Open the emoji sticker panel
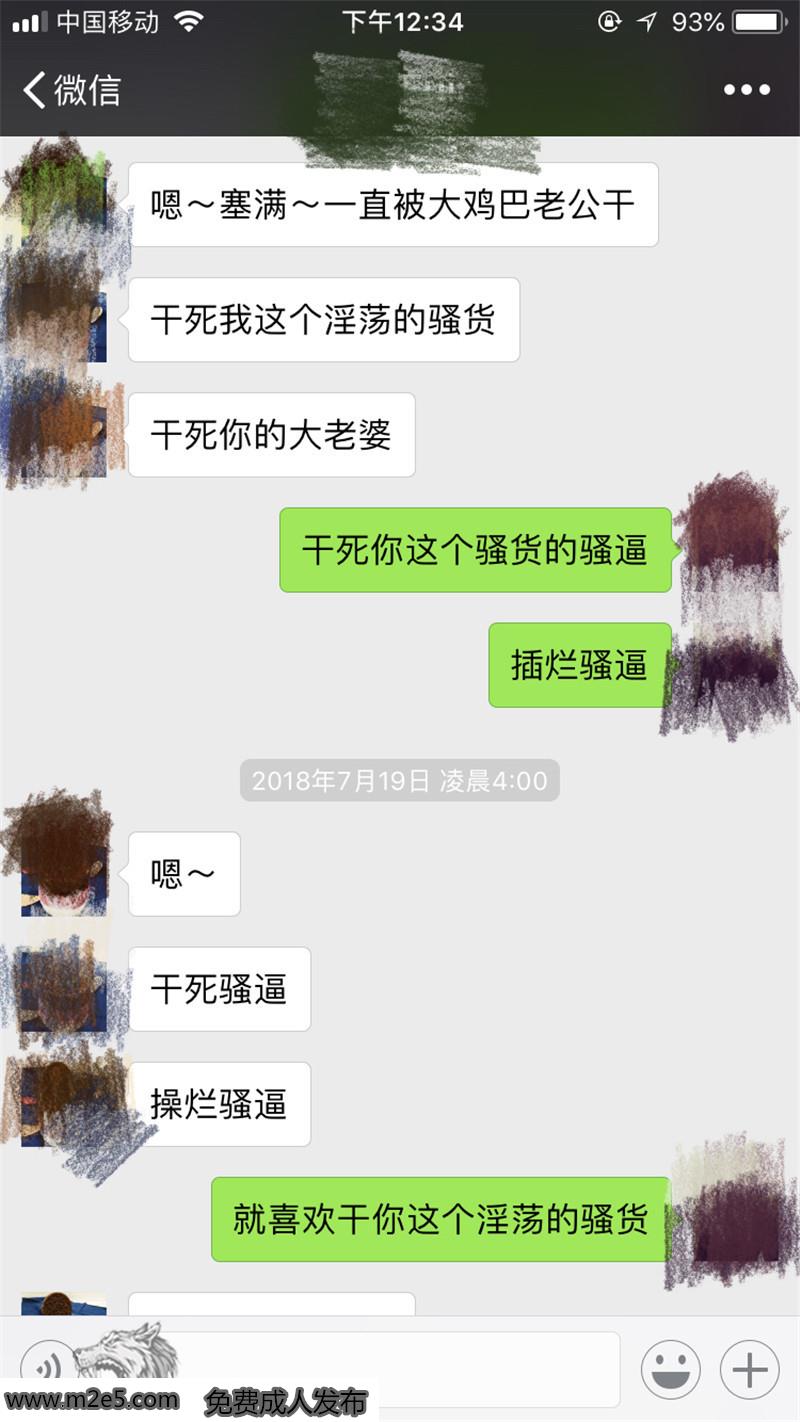 pyautogui.click(x=670, y=1369)
